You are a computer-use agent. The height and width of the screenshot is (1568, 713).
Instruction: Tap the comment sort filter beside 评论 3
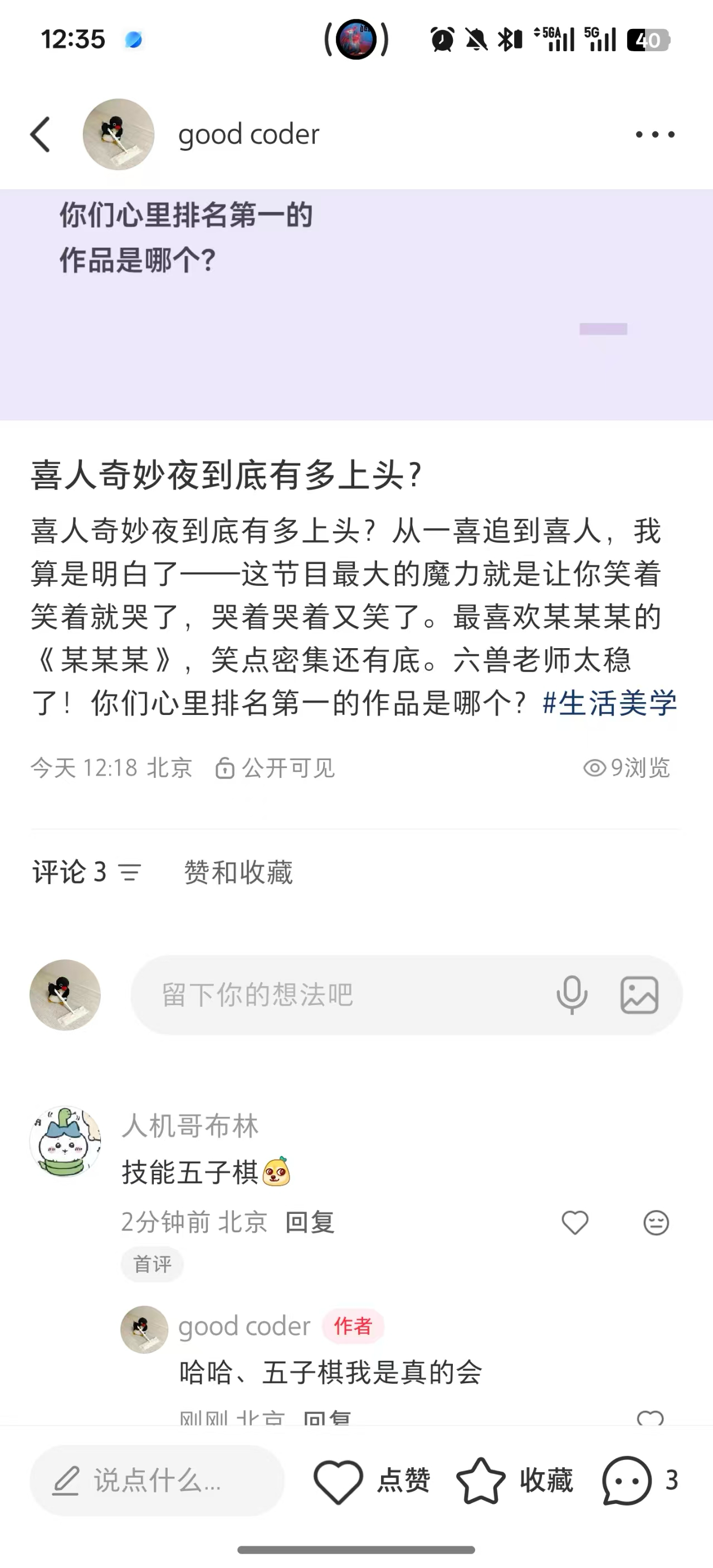129,873
